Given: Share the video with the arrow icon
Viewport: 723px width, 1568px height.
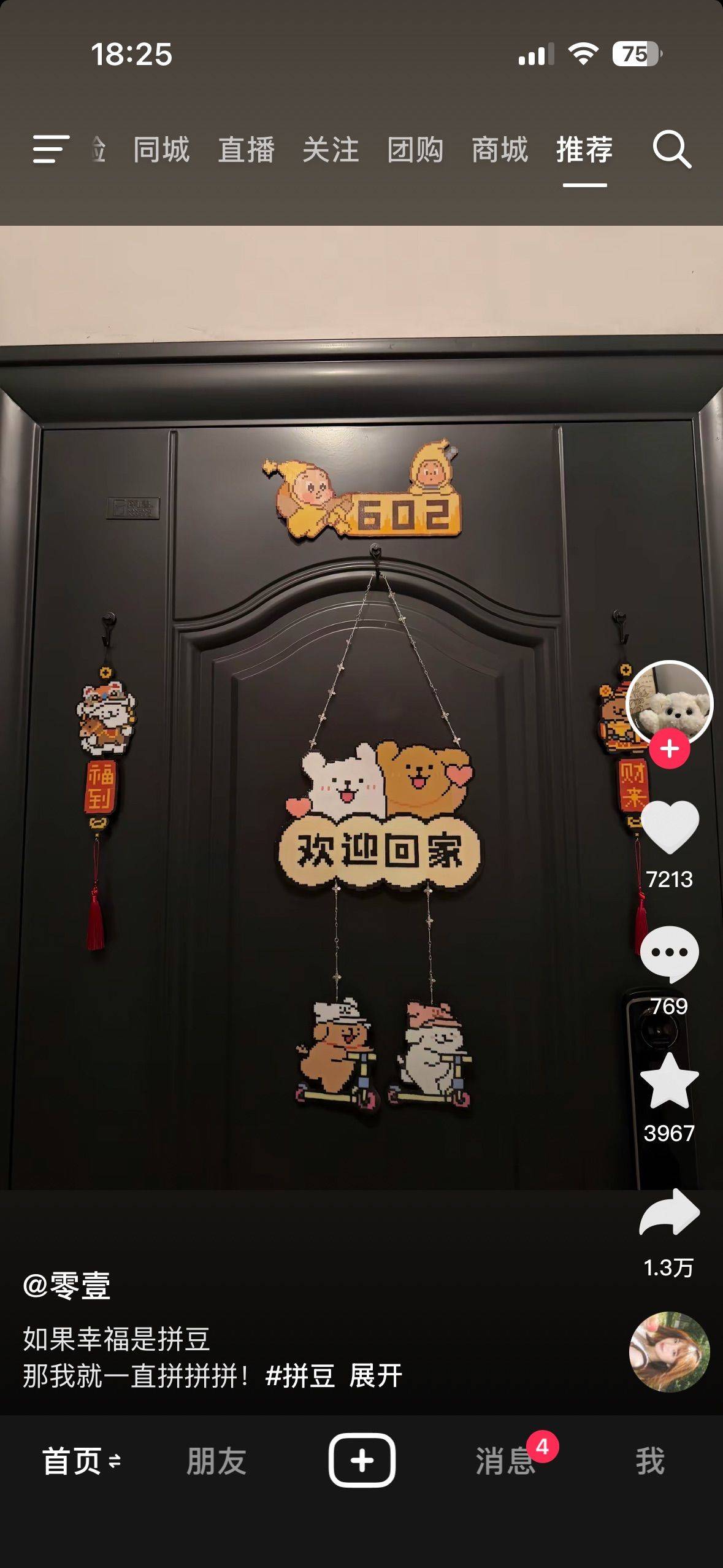Looking at the screenshot, I should click(x=670, y=1212).
